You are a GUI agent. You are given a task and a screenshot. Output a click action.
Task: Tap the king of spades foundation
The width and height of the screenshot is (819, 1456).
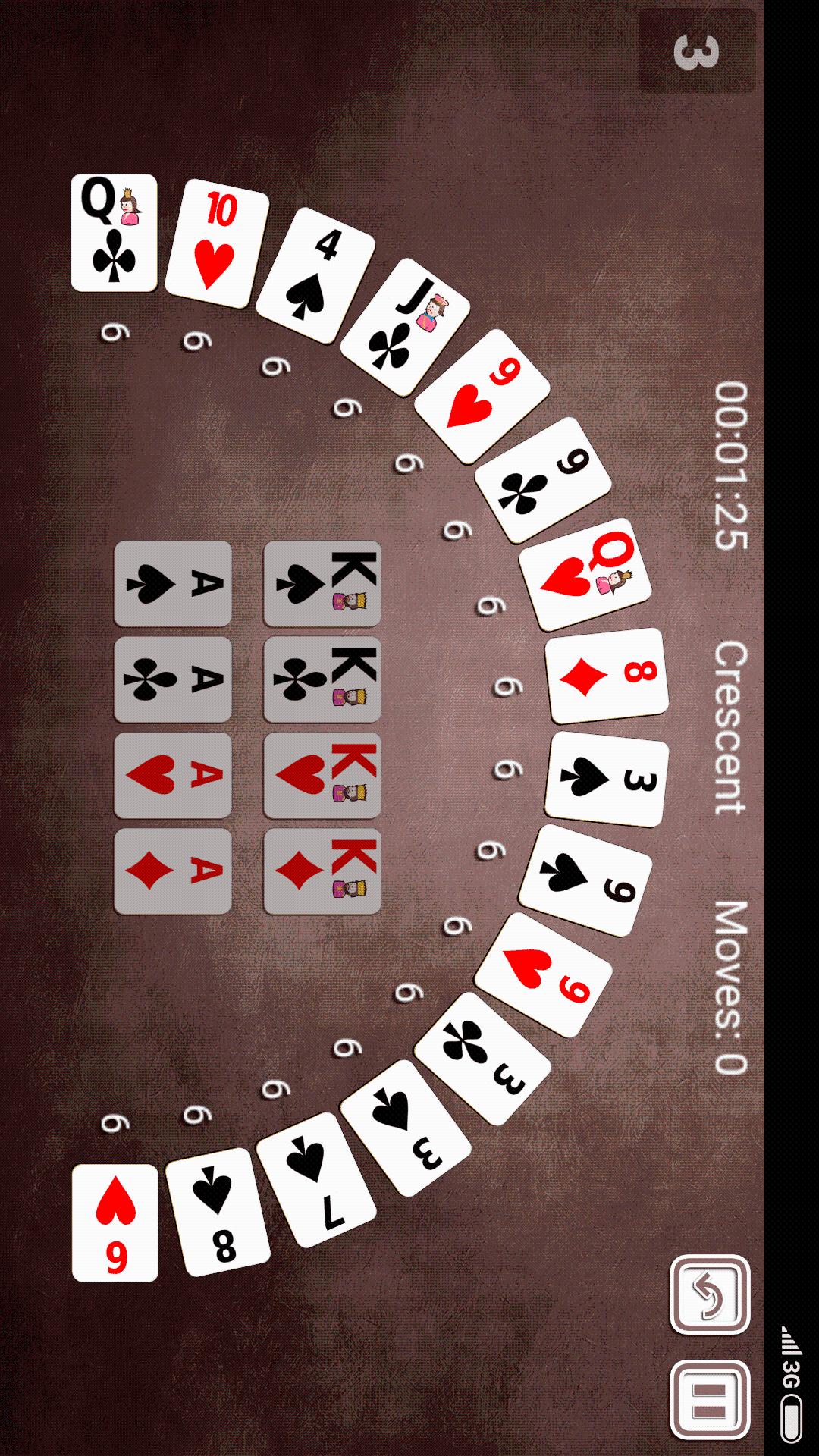322,584
